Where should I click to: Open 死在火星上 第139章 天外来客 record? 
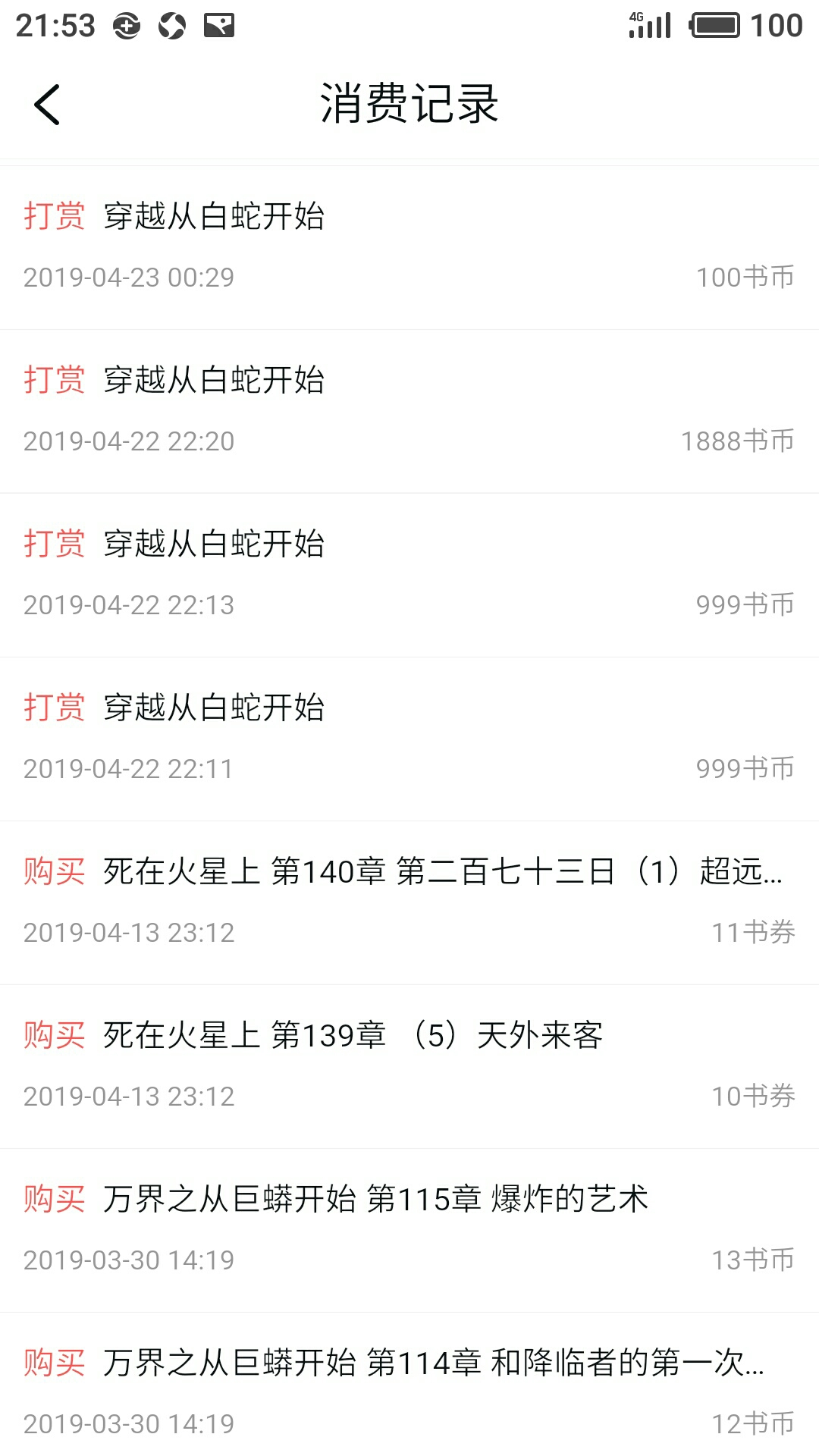409,1067
